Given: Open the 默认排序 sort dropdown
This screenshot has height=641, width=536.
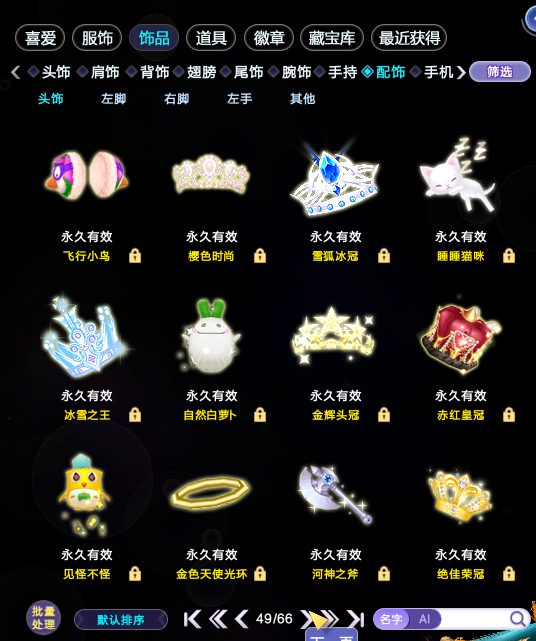Looking at the screenshot, I should [121, 620].
